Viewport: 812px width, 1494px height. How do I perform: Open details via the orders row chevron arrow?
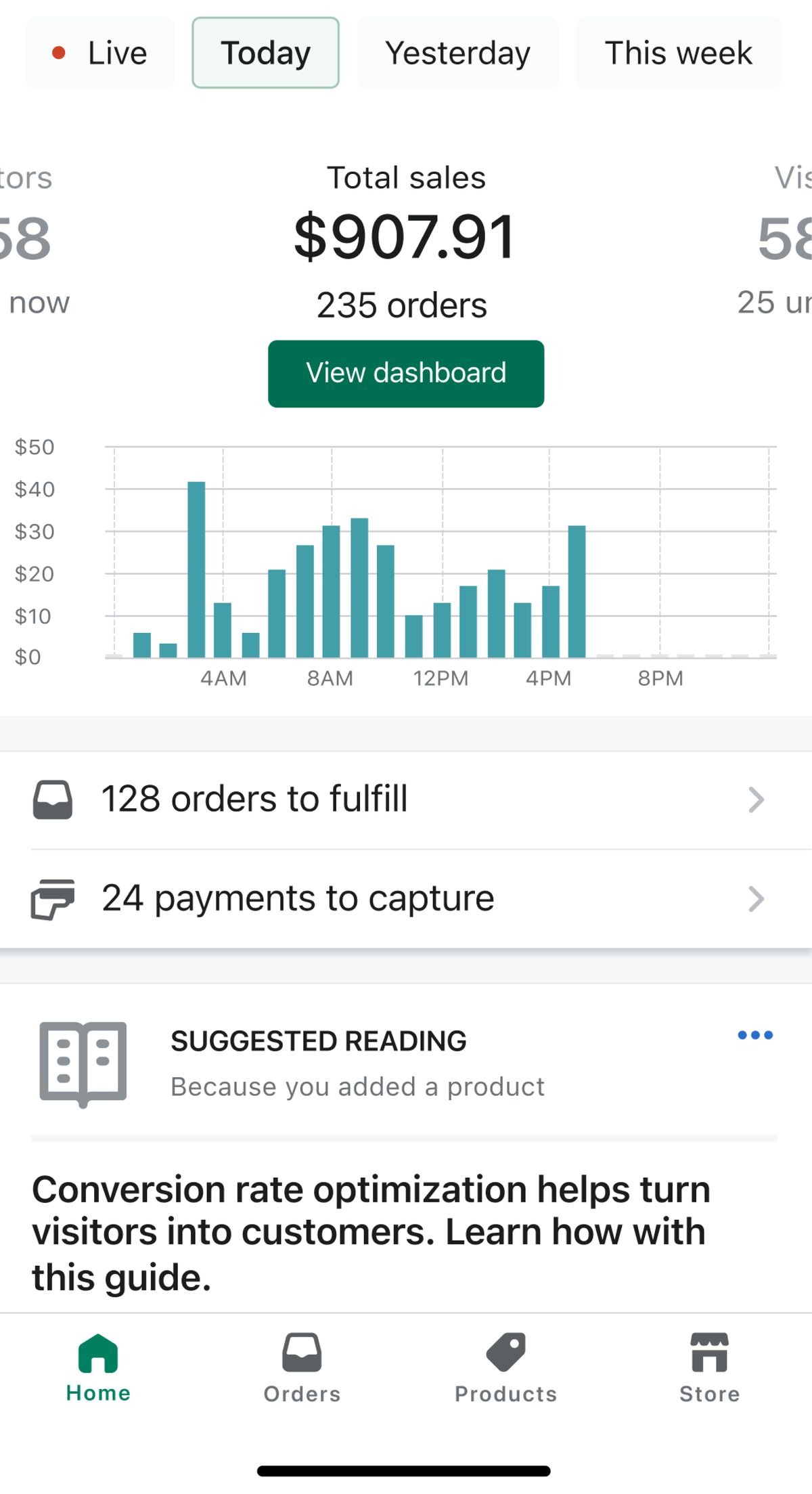coord(756,800)
